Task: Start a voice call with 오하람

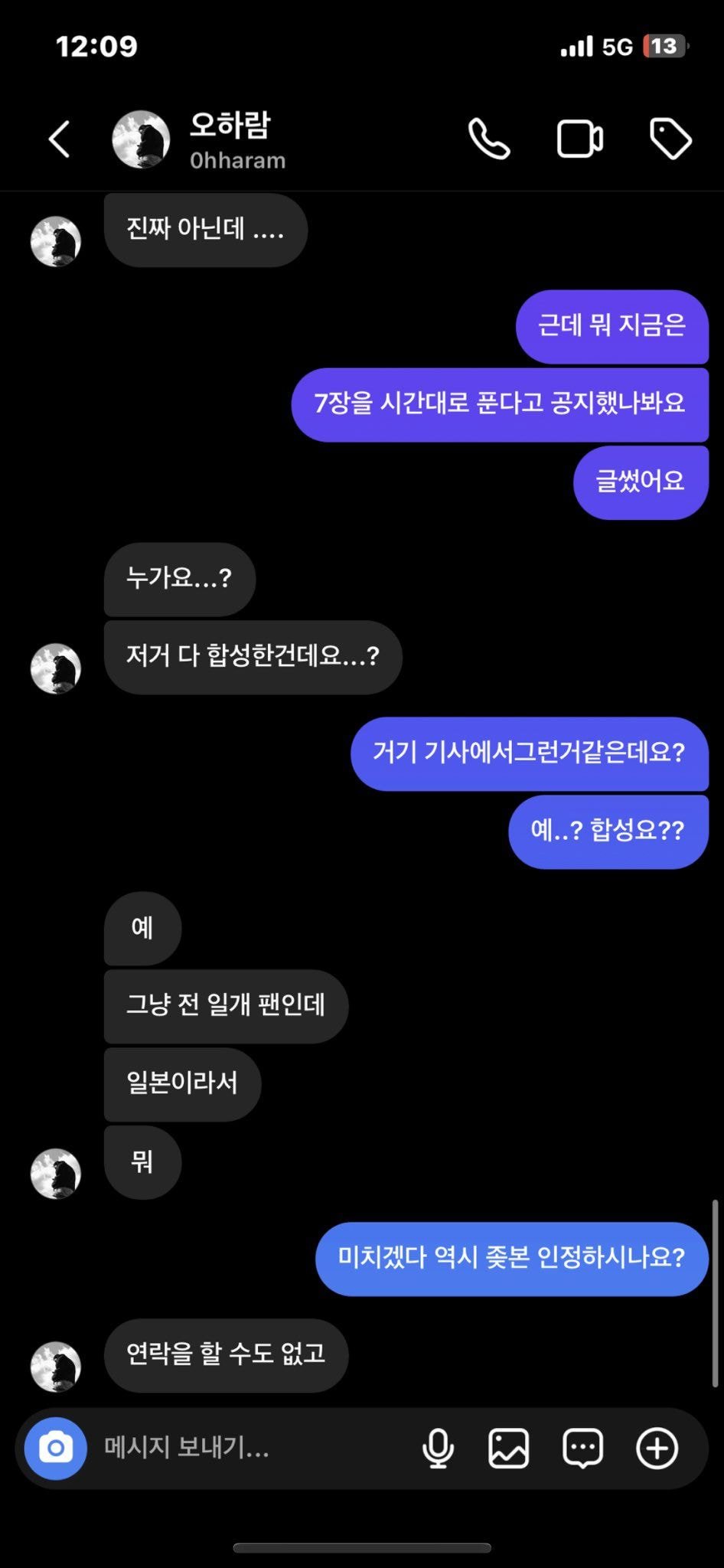Action: click(x=488, y=139)
